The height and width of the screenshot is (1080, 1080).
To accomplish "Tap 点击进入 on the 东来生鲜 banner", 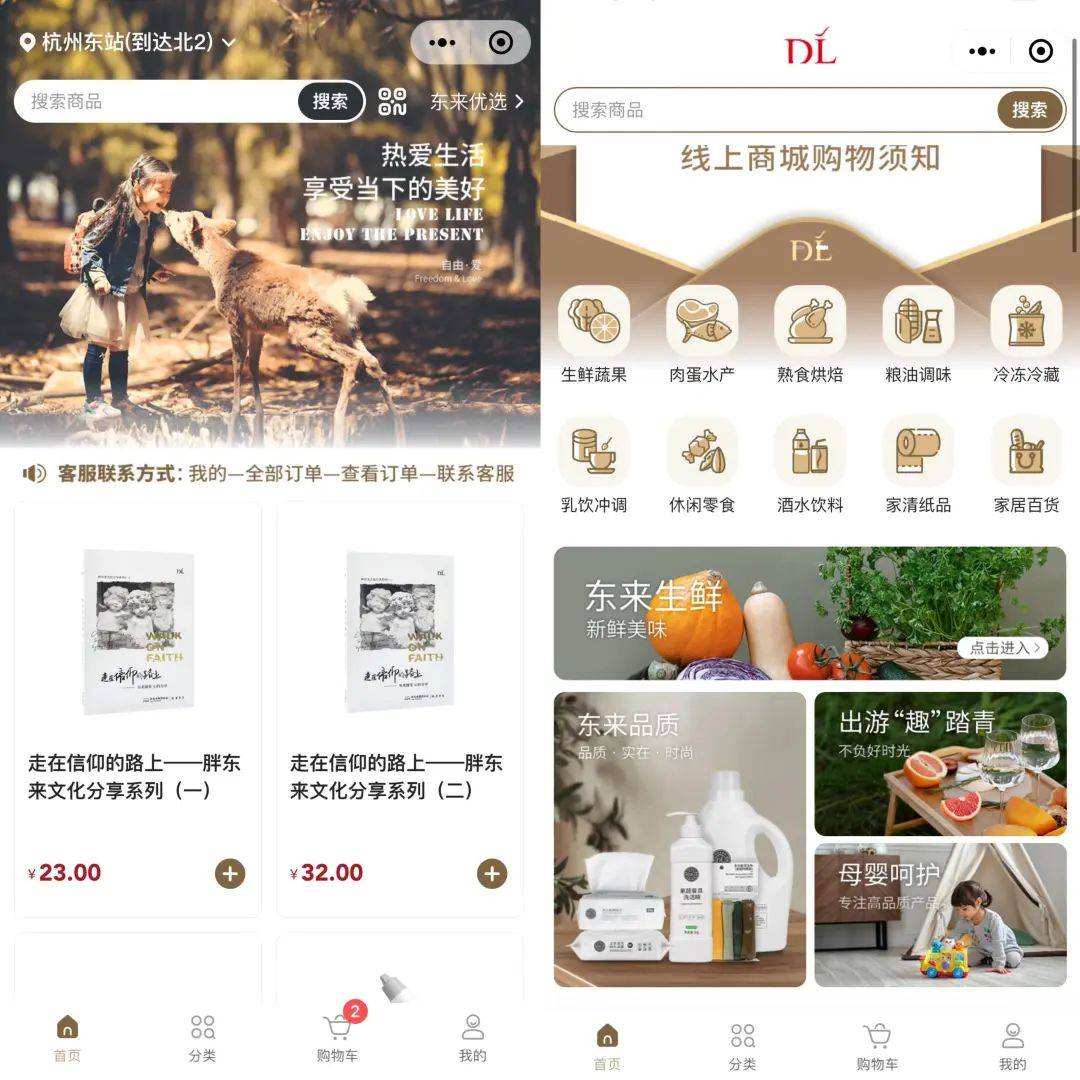I will pyautogui.click(x=1002, y=648).
